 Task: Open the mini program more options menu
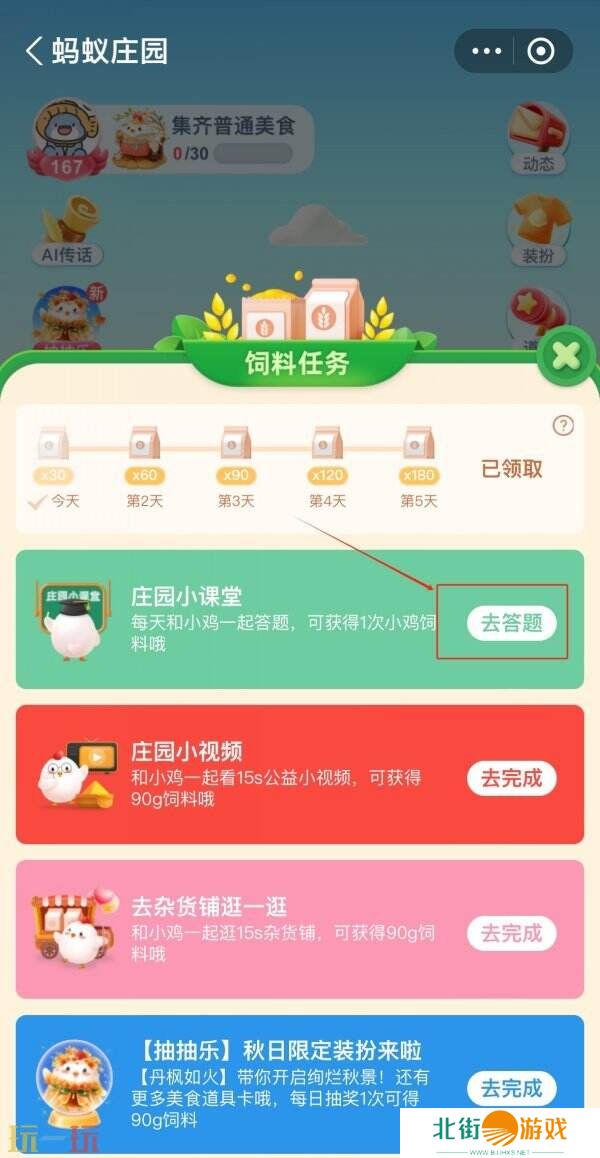[486, 51]
